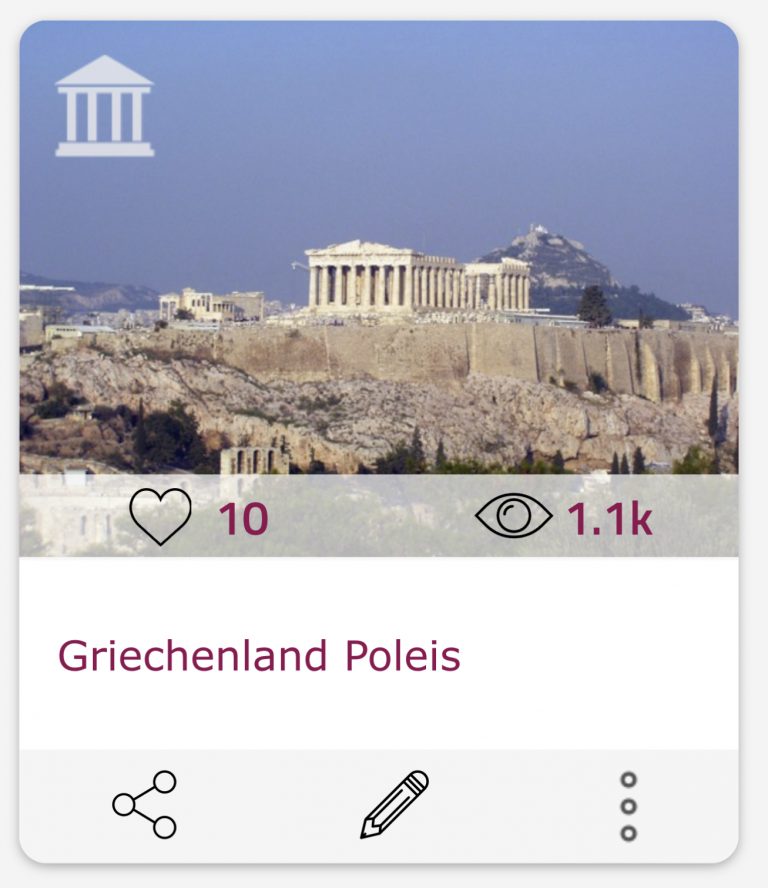Open the three-dot overflow menu
The image size is (768, 888).
tap(628, 806)
